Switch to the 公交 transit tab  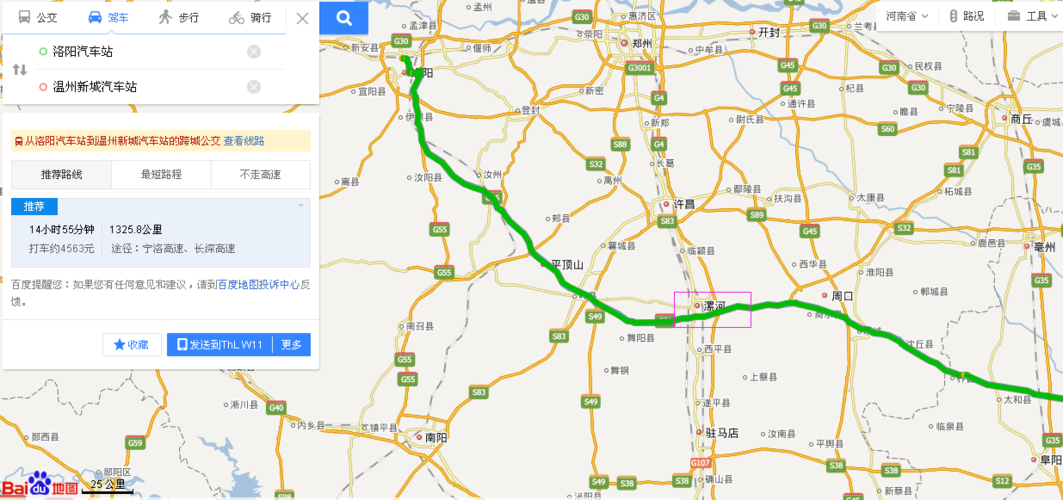[x=38, y=17]
